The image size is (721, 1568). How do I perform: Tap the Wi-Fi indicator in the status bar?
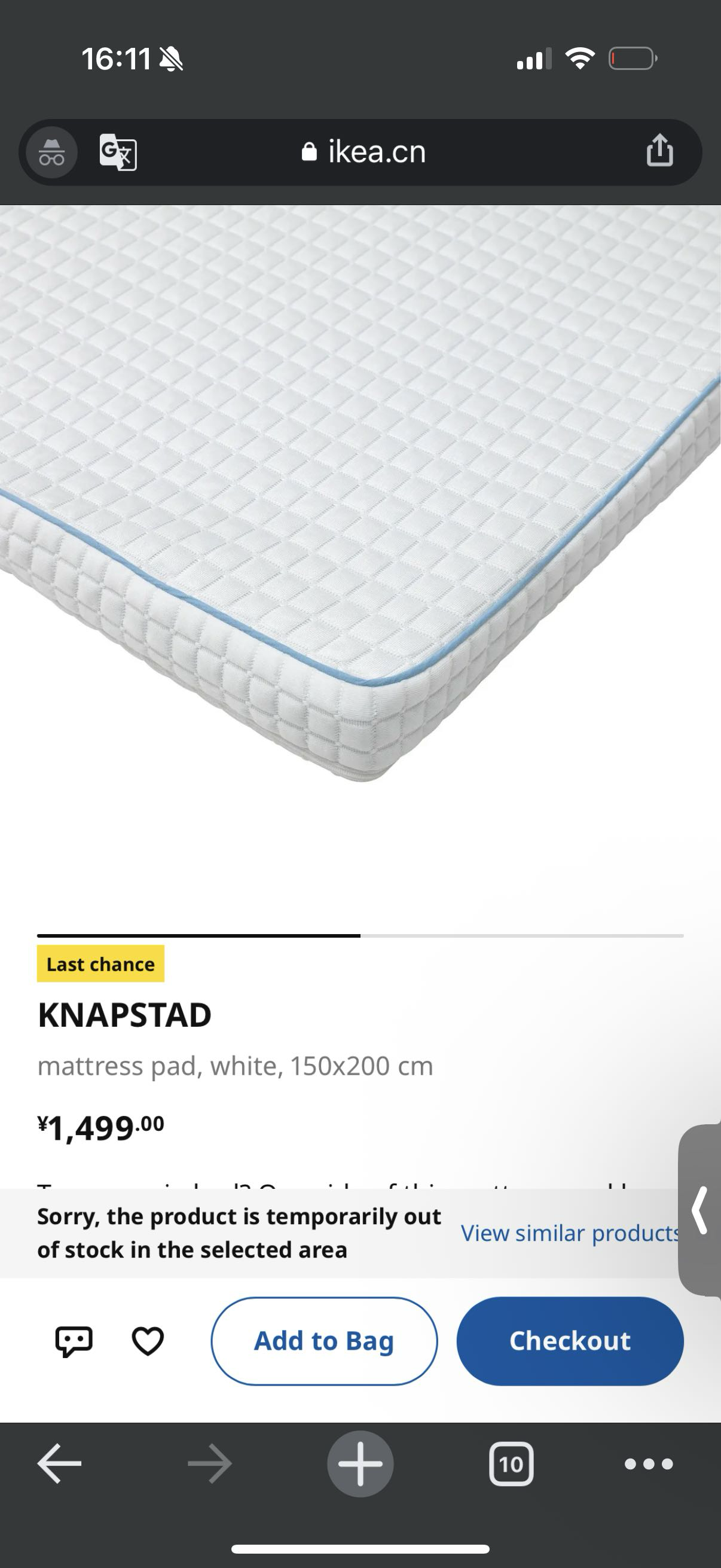click(x=580, y=57)
